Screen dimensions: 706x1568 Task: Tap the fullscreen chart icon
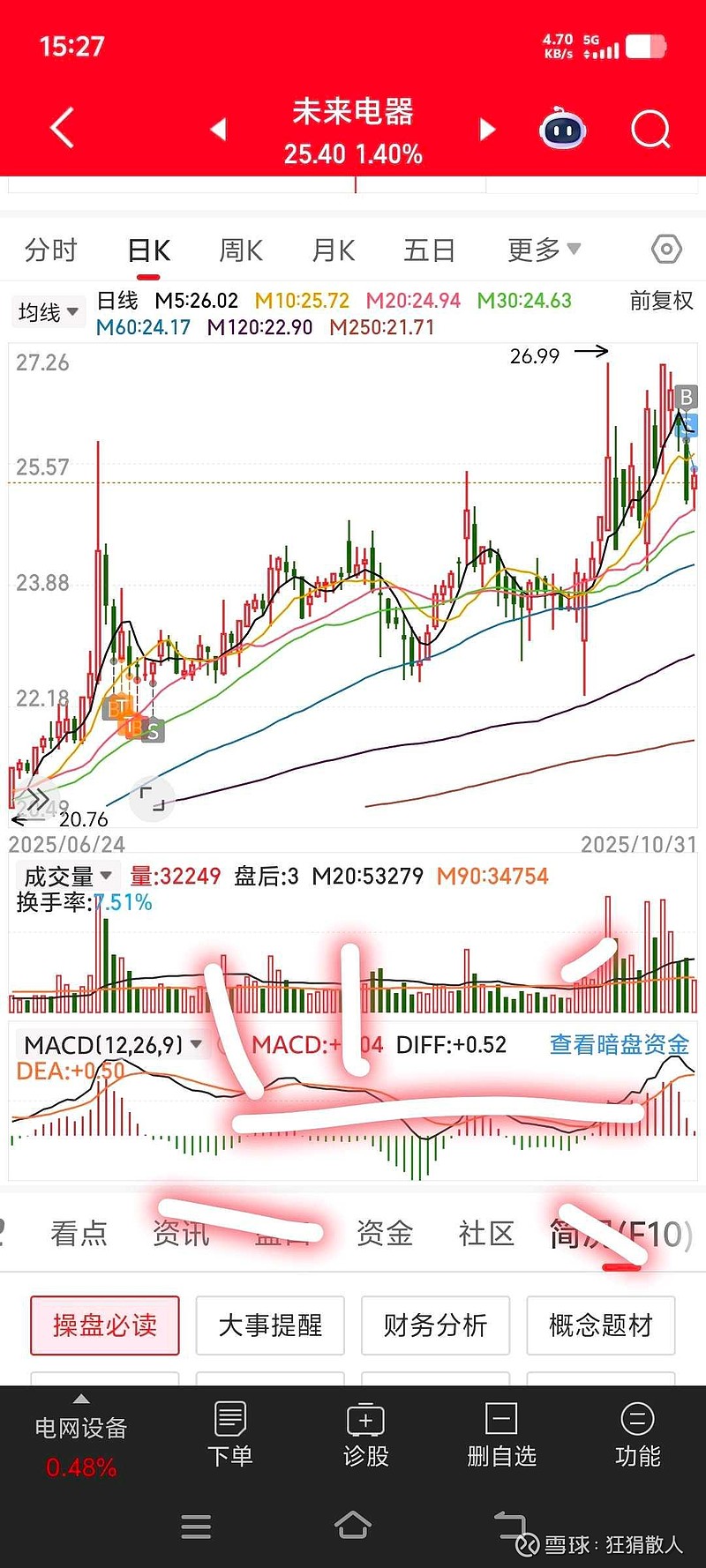coord(152,798)
